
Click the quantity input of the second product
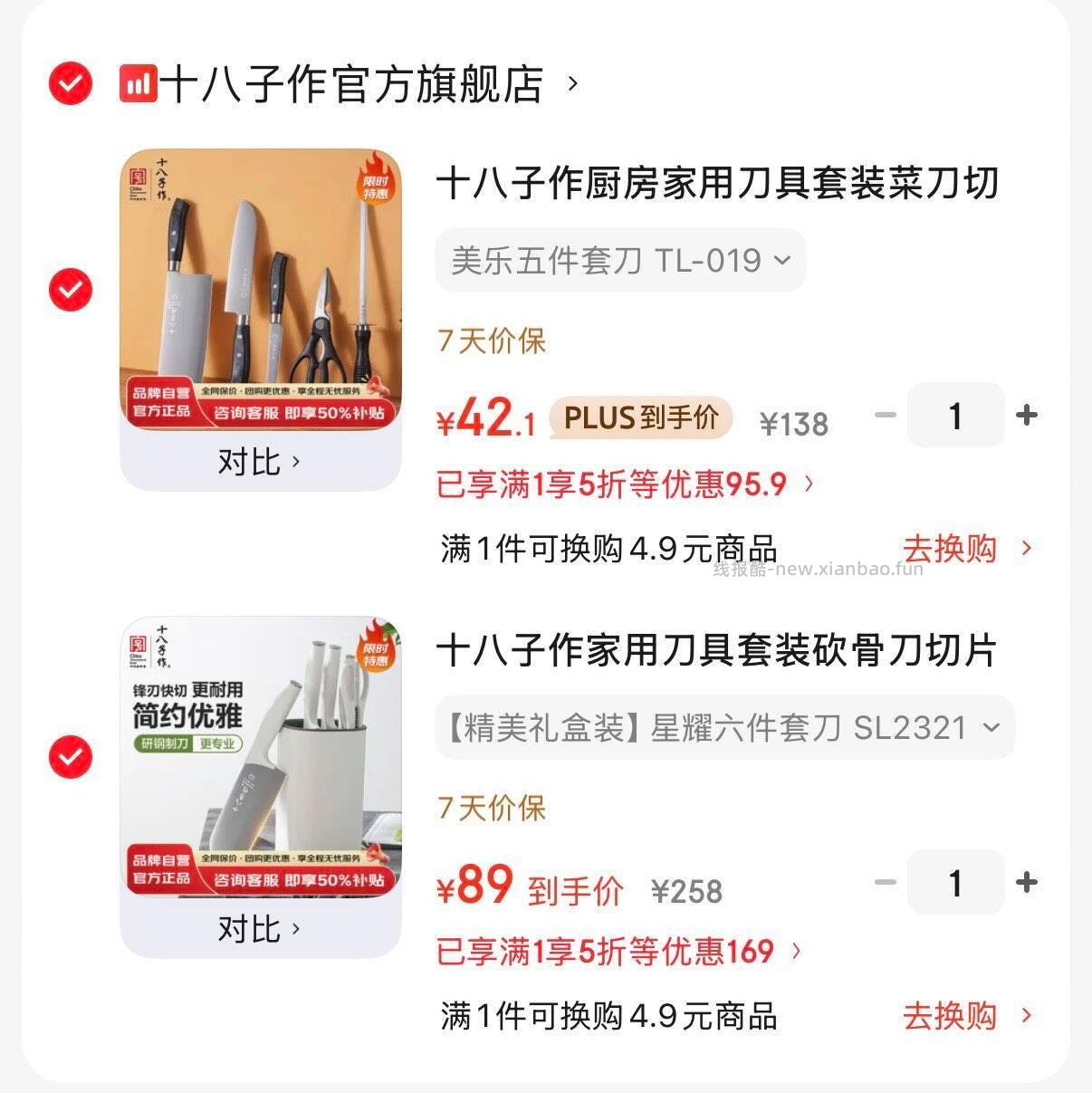pos(955,883)
